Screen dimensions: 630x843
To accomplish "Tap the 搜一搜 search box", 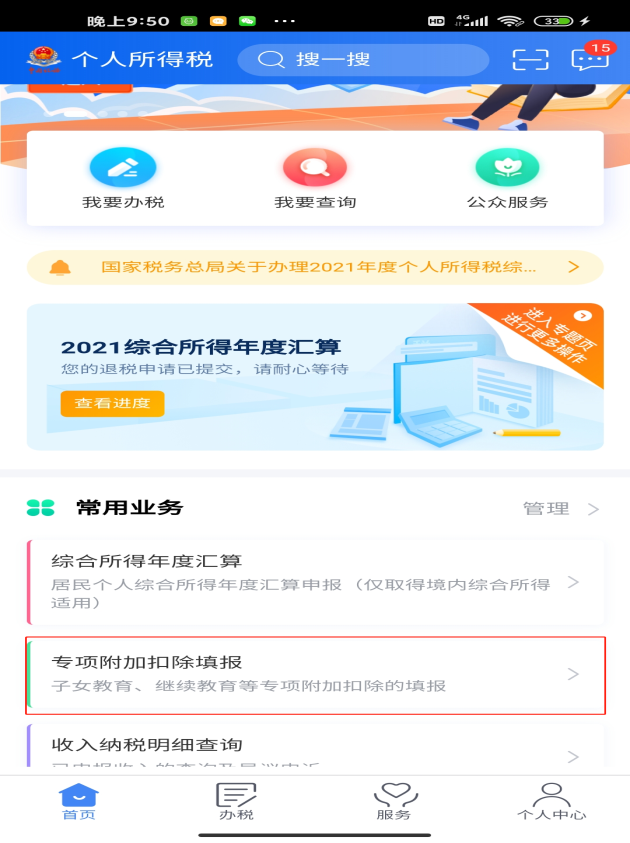I will 362,59.
